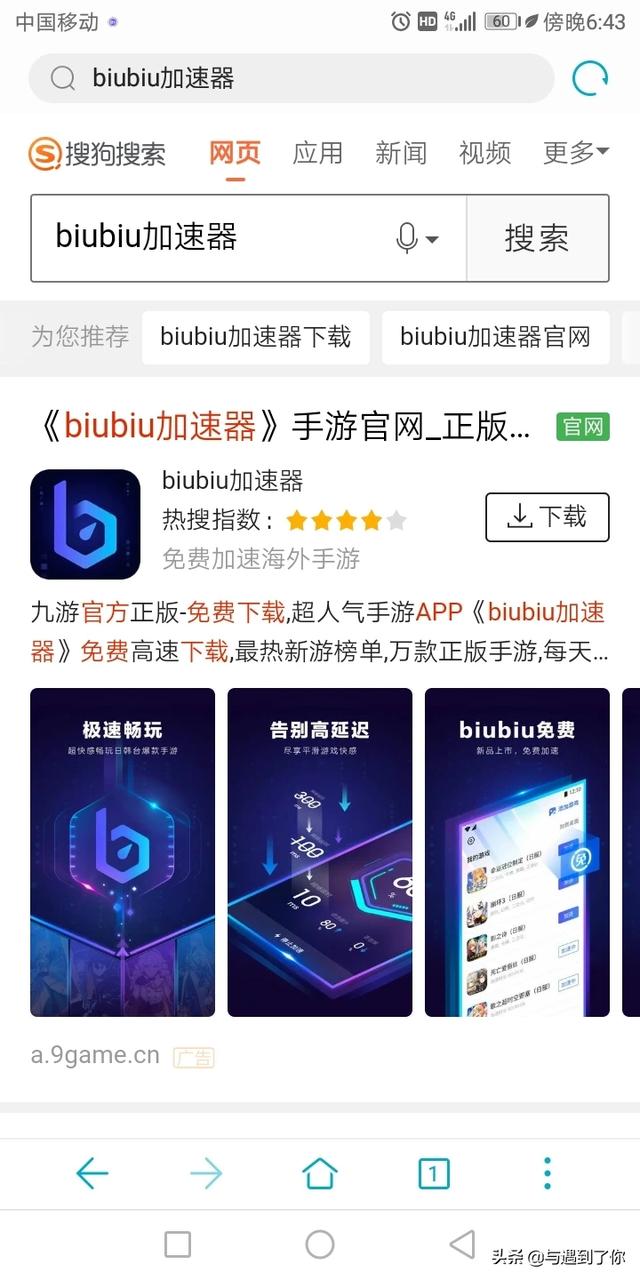Switch to the 新闻 tab
Screen dimensions: 640x1280
click(x=401, y=153)
